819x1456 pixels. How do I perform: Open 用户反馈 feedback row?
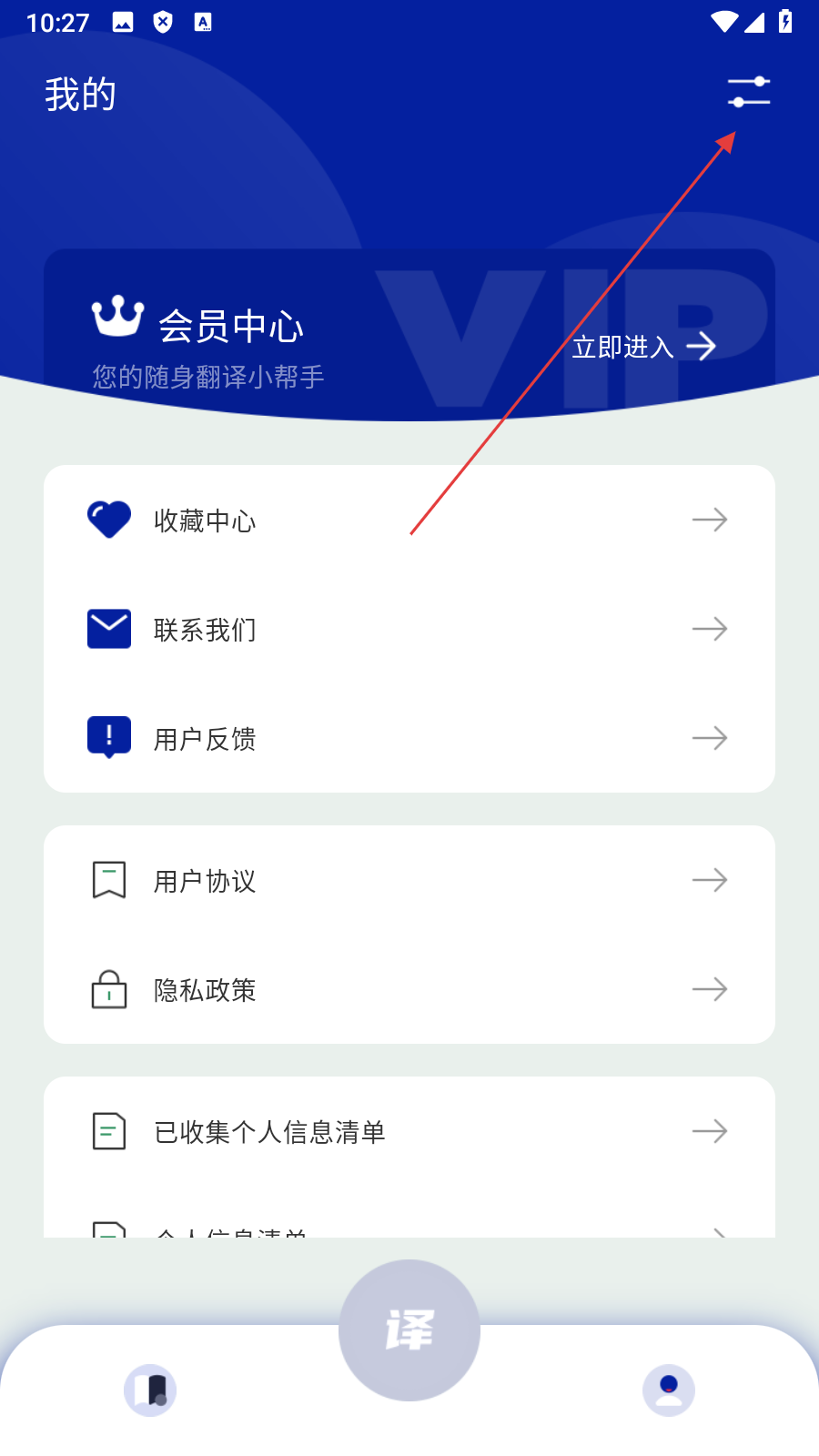[x=409, y=738]
